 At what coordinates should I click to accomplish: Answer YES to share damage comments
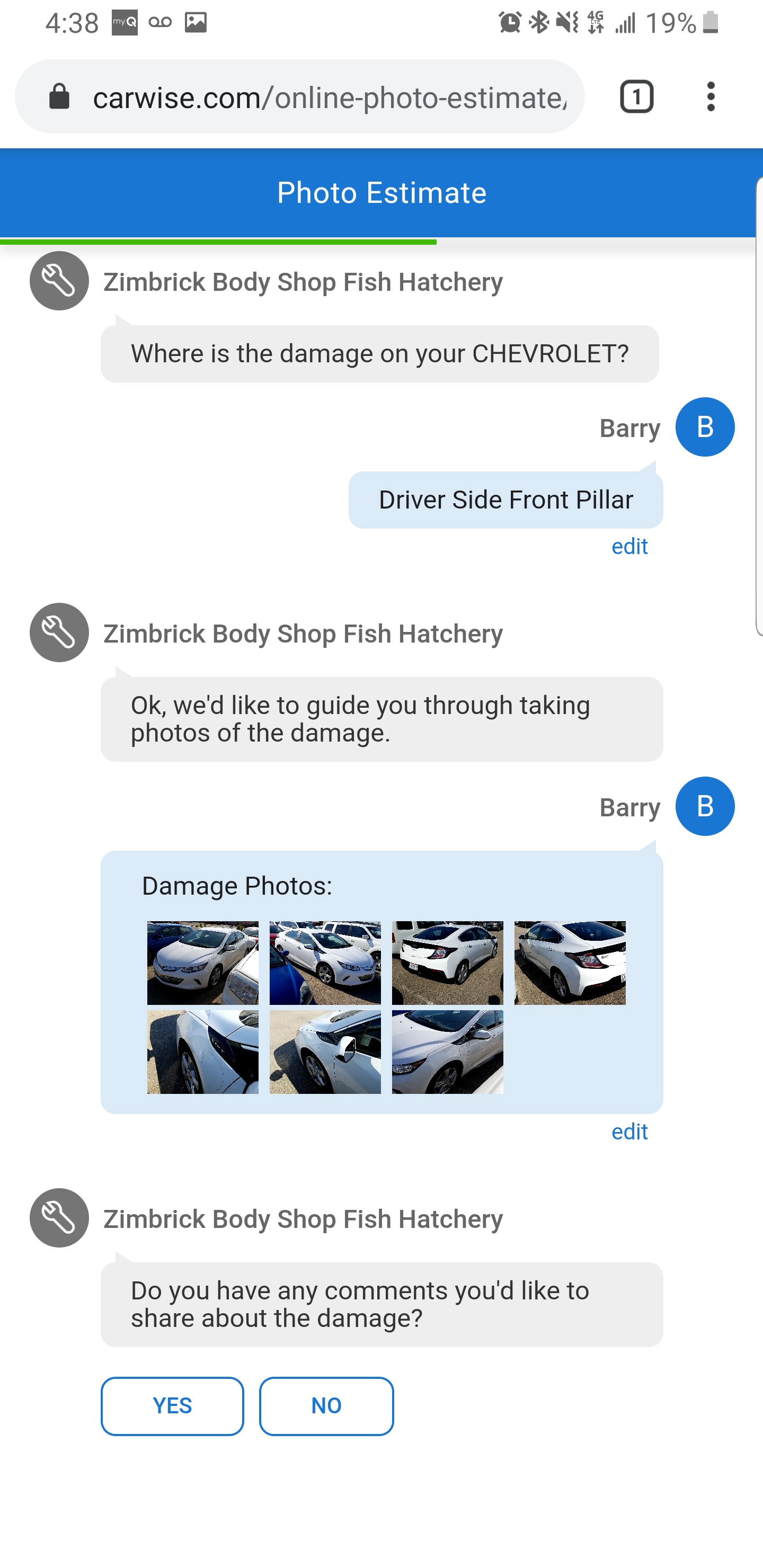[172, 1405]
